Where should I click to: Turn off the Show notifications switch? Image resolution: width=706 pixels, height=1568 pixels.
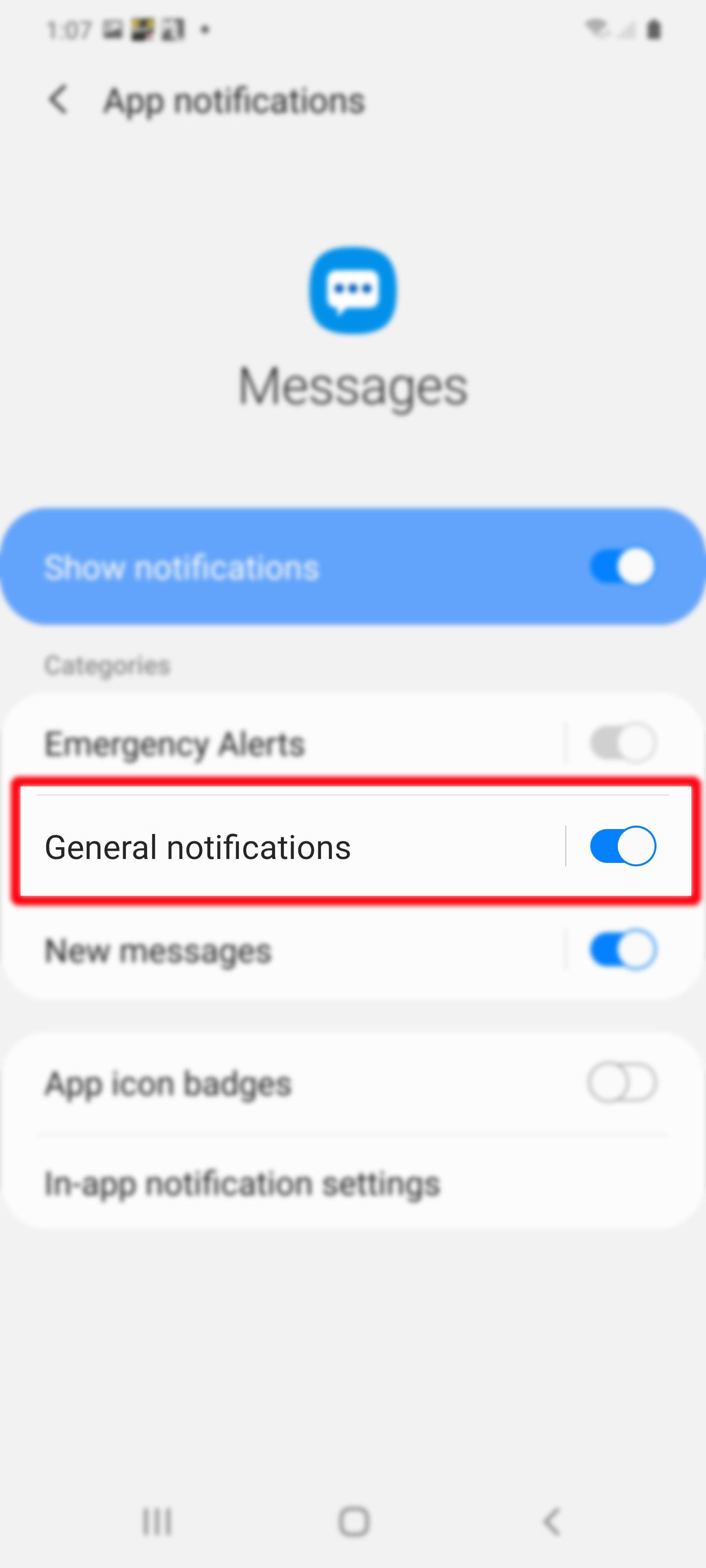pos(622,567)
